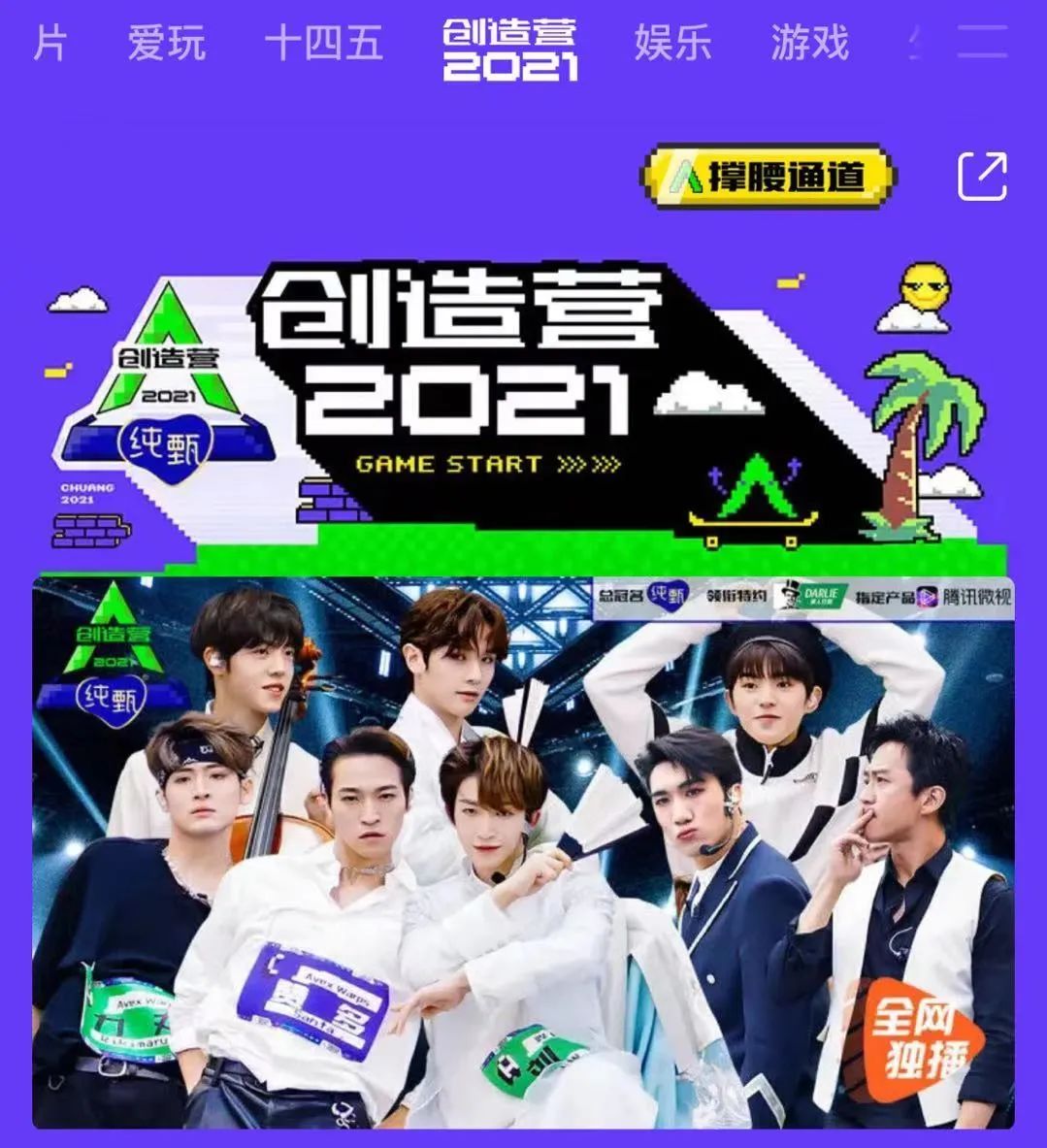Share the 创造营2021 page
The width and height of the screenshot is (1047, 1148).
pos(982,177)
